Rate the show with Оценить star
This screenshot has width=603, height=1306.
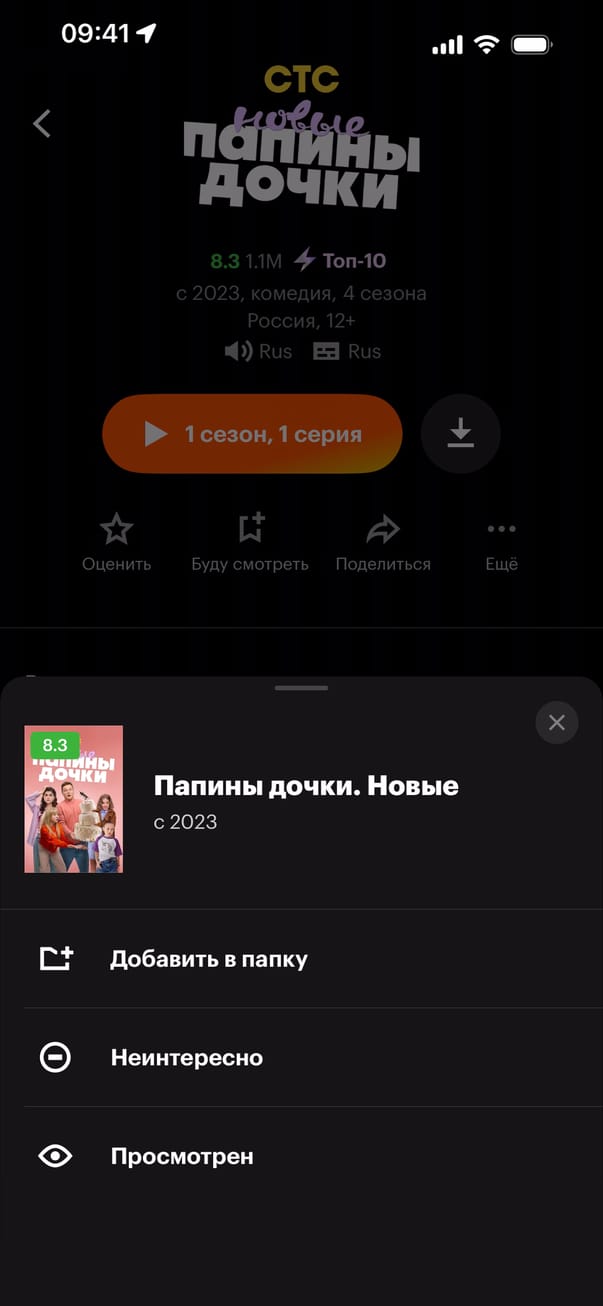pos(117,542)
